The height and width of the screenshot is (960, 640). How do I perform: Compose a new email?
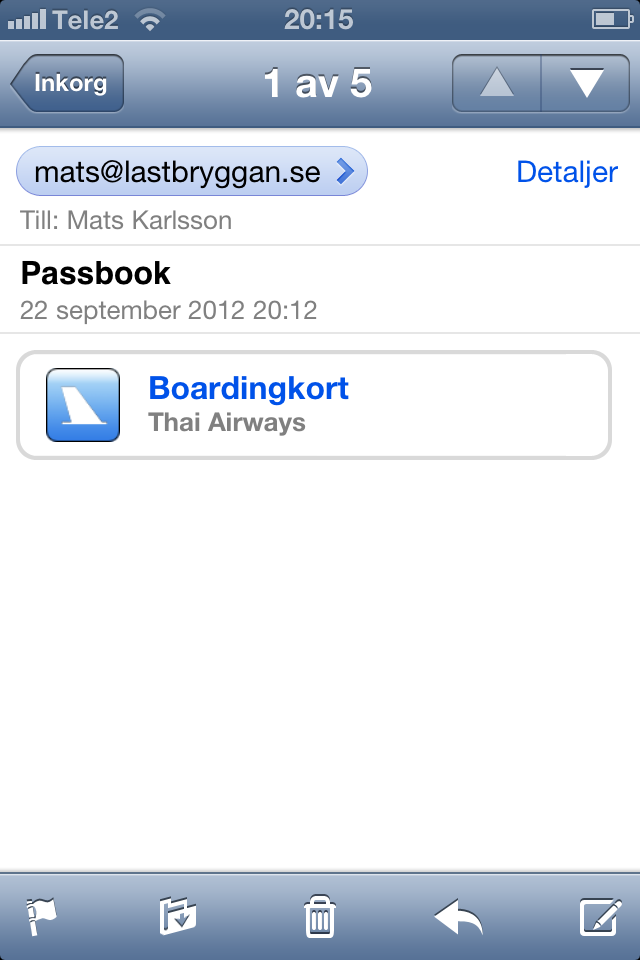pyautogui.click(x=600, y=916)
